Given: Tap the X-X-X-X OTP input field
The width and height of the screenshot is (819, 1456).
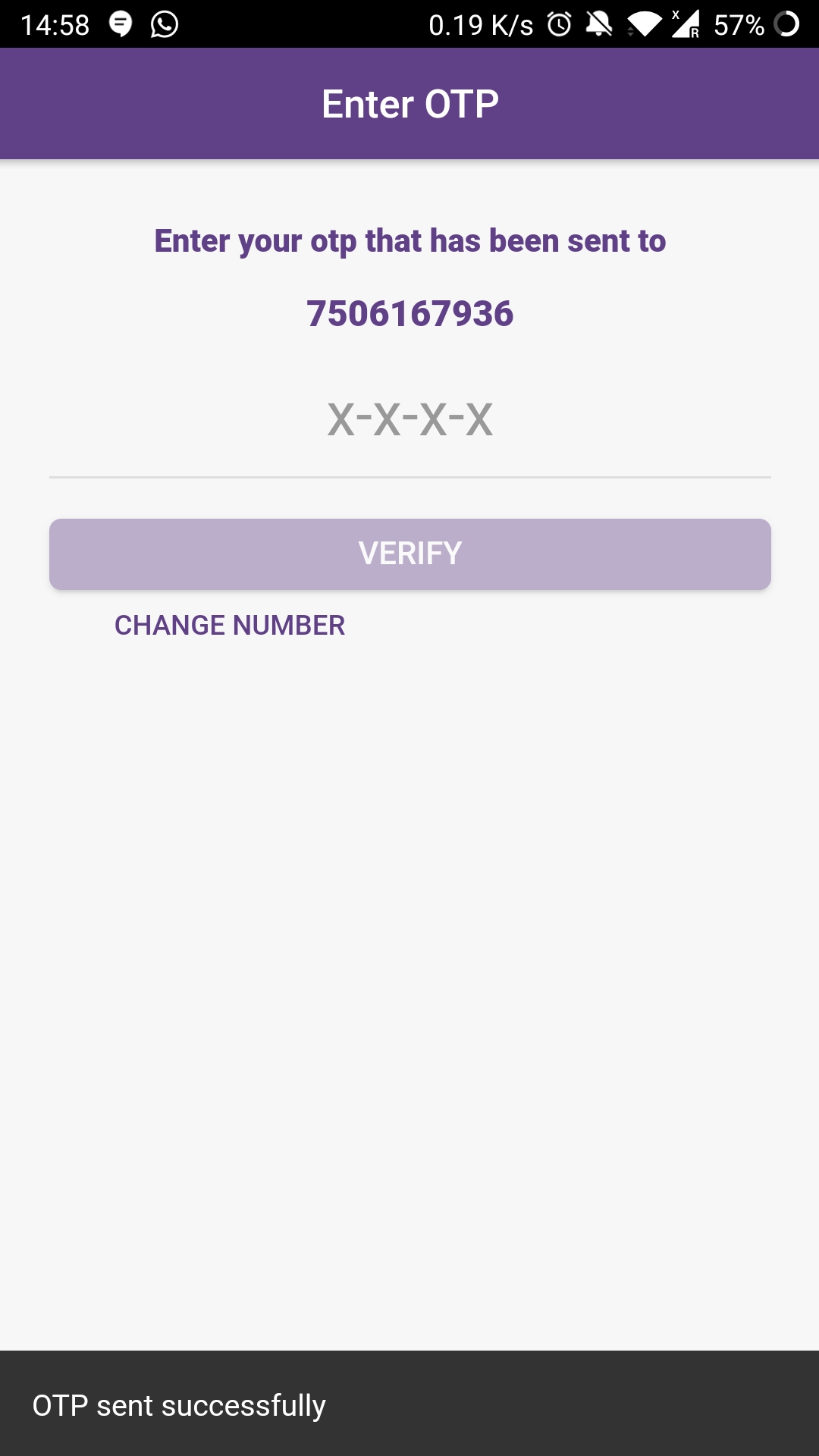Looking at the screenshot, I should 409,420.
